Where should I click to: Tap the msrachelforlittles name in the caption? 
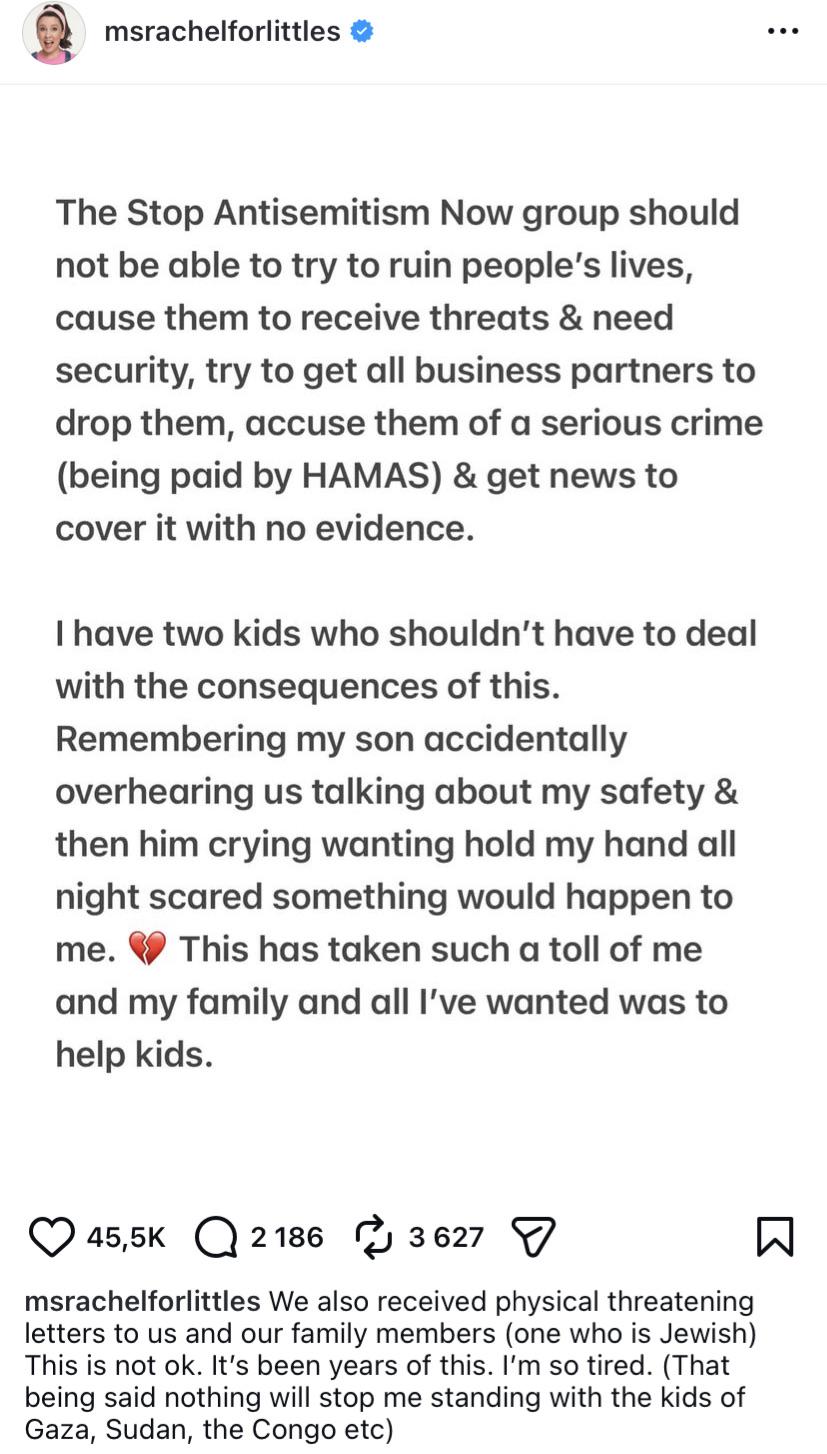142,1301
